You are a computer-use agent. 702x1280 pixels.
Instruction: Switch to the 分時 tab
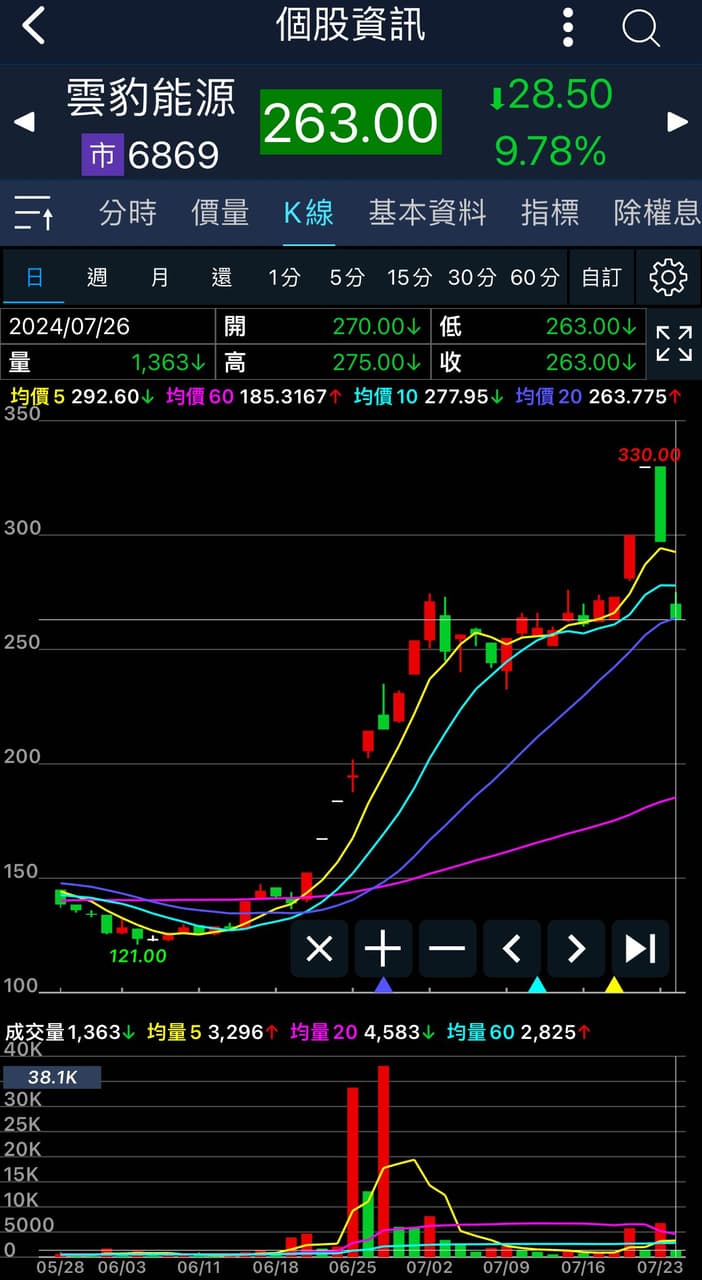click(x=128, y=213)
